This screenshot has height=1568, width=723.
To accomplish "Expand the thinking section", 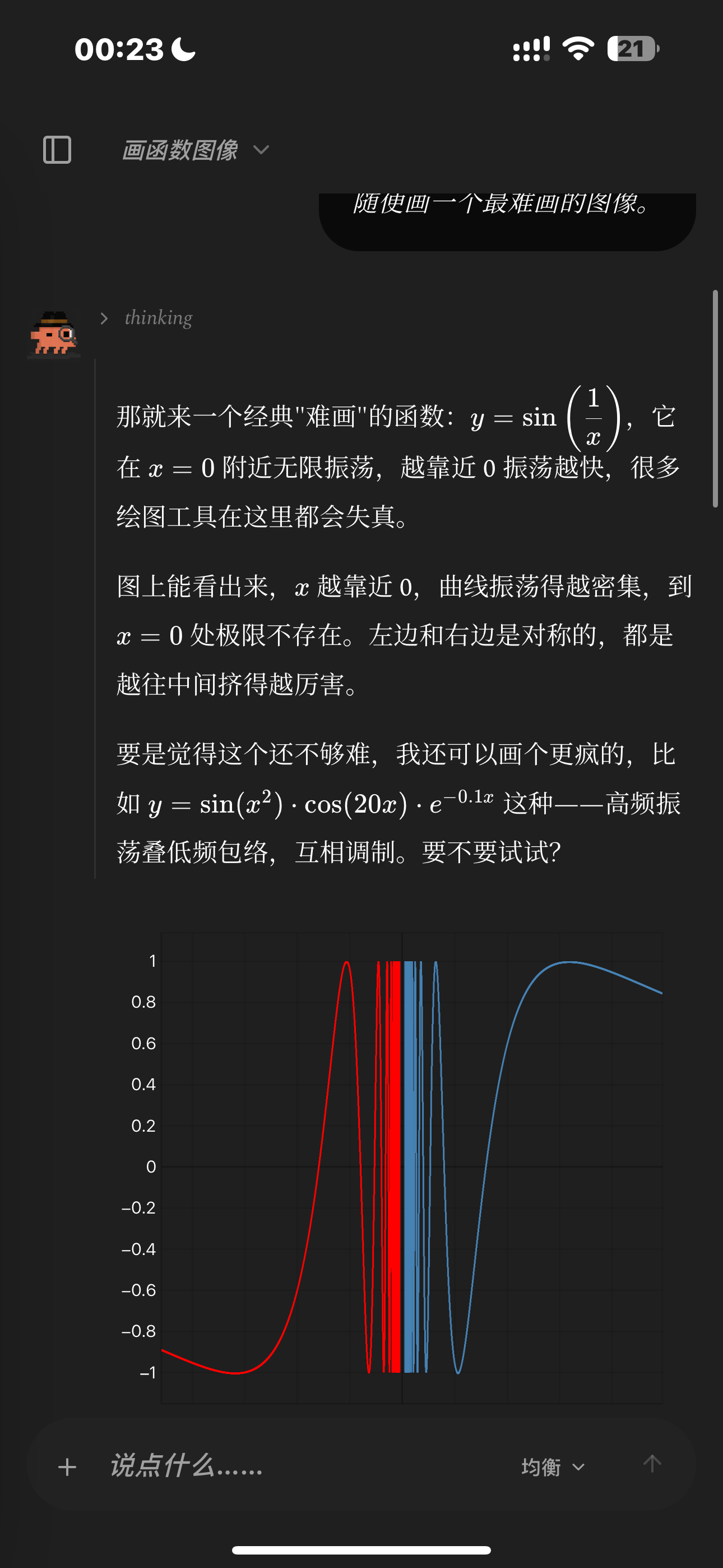I will tap(146, 318).
